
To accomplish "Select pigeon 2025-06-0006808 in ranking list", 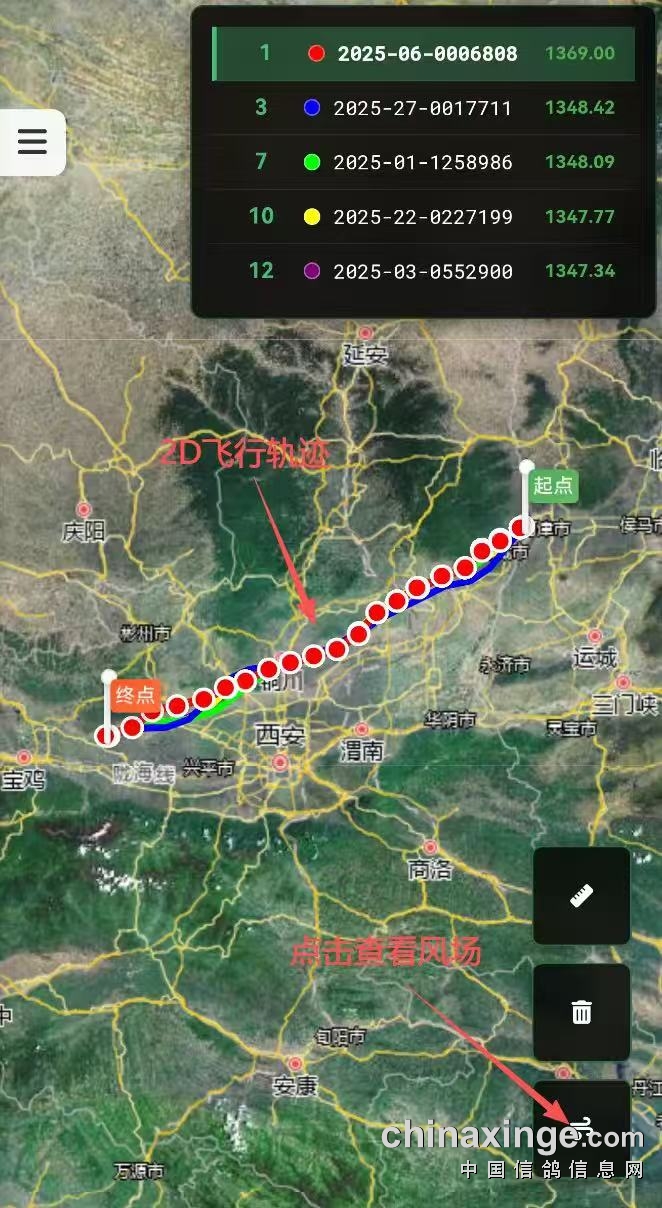I will [425, 54].
